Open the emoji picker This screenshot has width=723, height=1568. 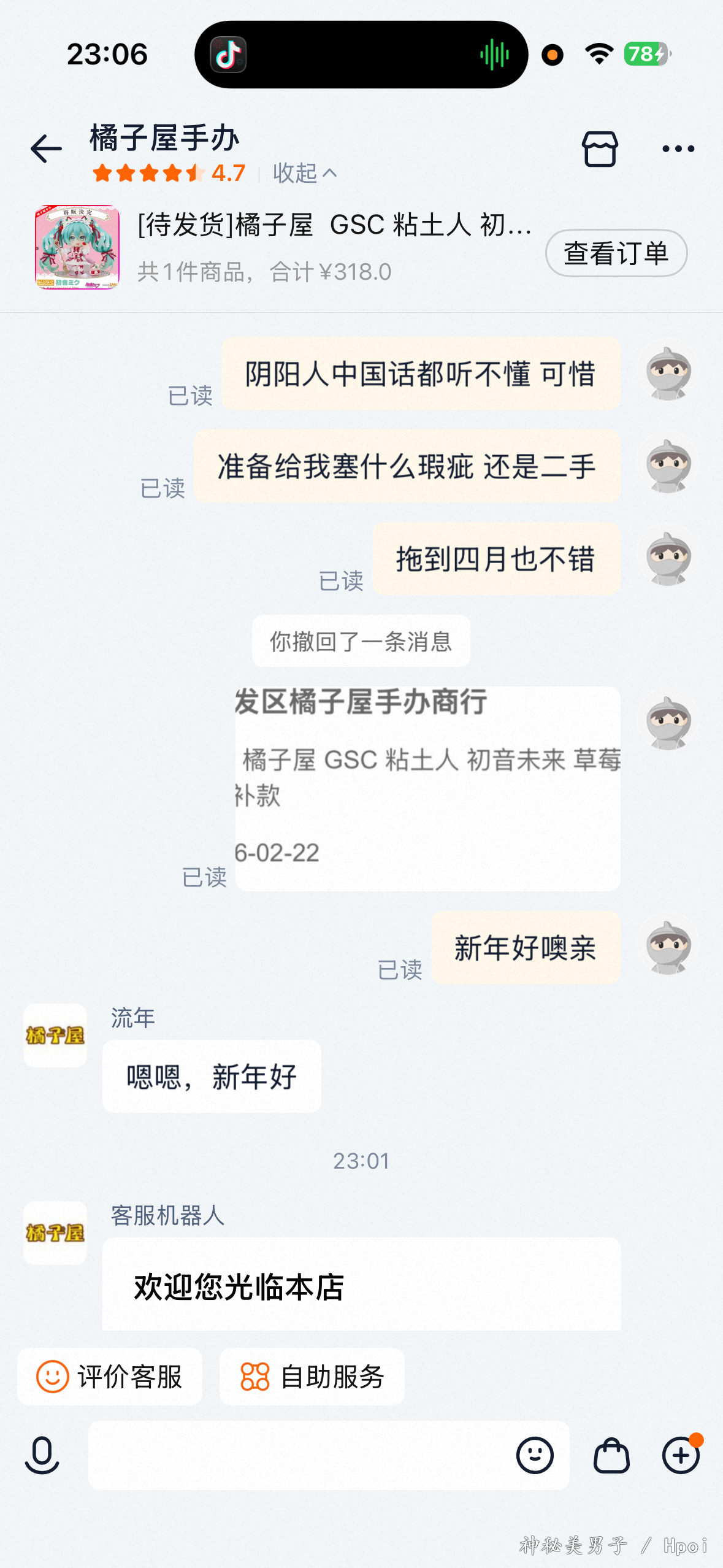(535, 1455)
